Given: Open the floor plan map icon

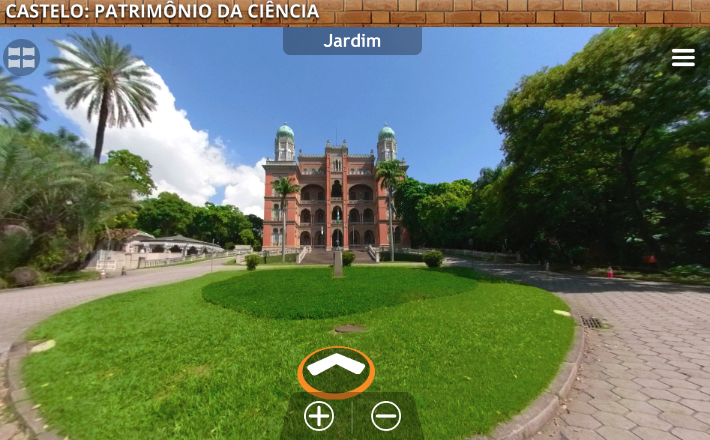Looking at the screenshot, I should click(x=21, y=58).
